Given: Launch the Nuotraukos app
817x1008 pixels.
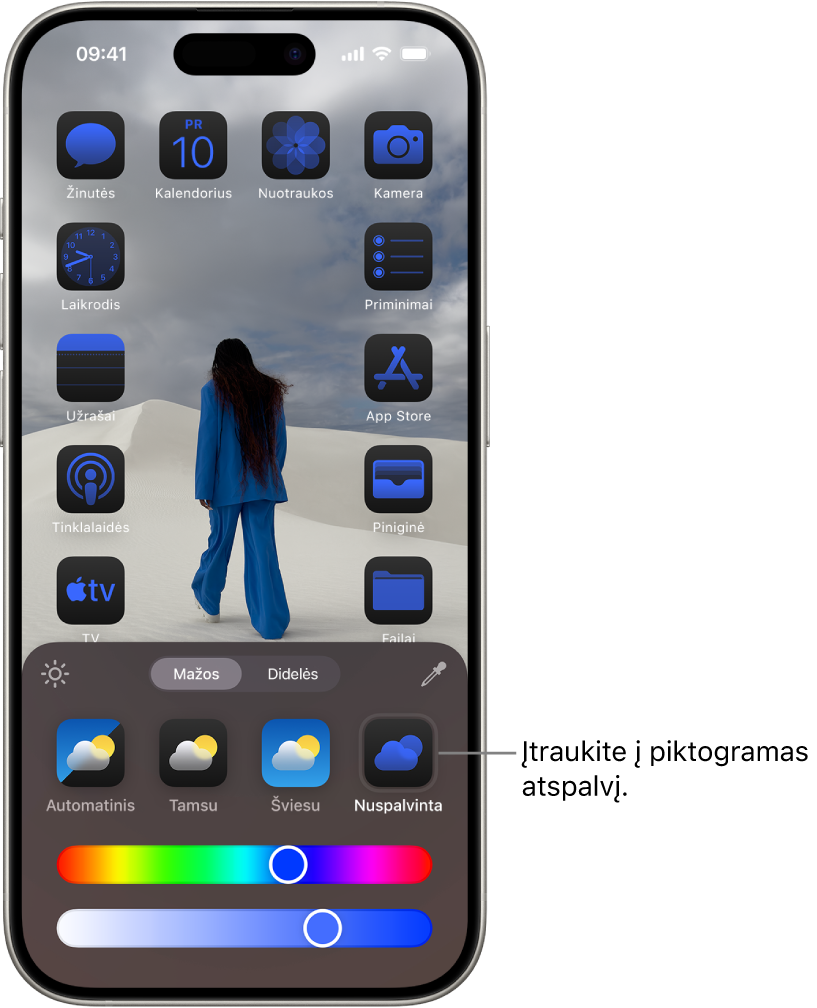Looking at the screenshot, I should [295, 146].
